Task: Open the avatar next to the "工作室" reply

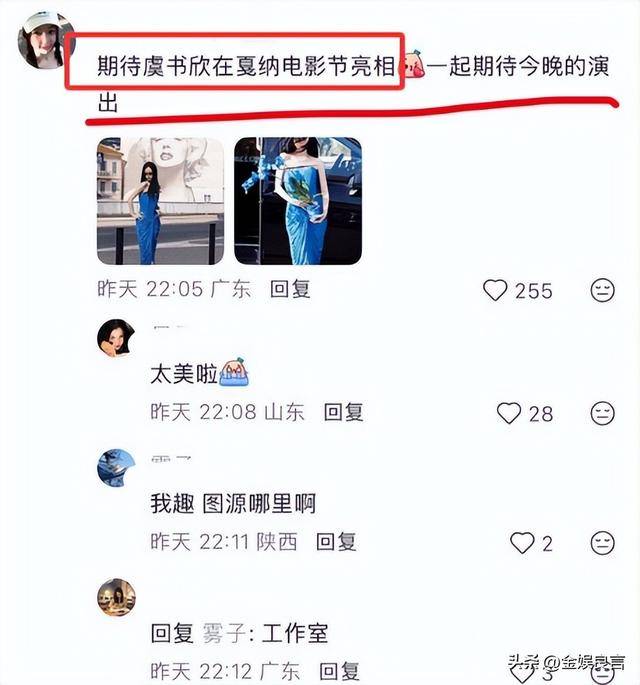Action: 116,597
